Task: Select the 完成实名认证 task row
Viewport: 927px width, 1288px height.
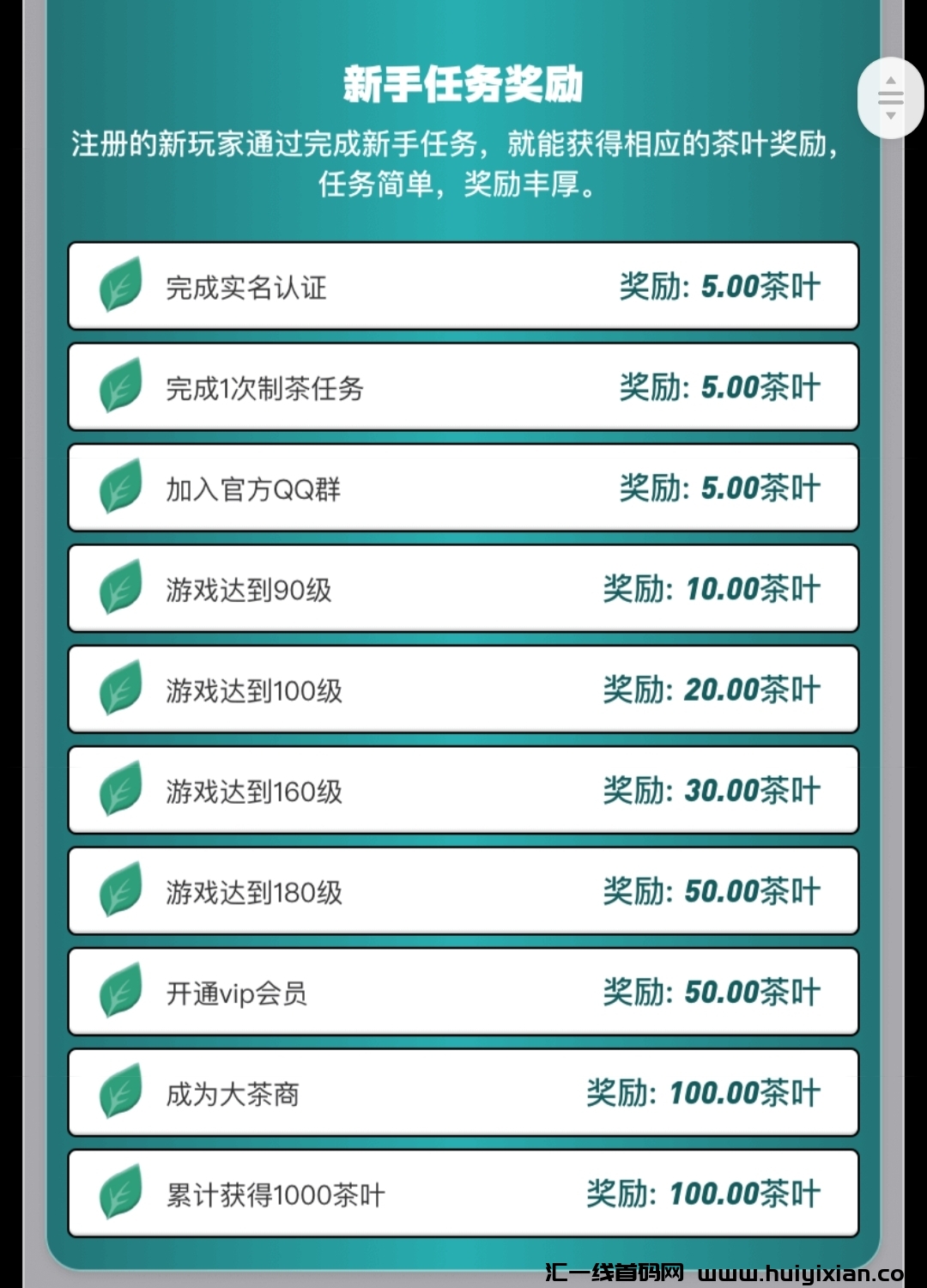Action: [x=463, y=285]
